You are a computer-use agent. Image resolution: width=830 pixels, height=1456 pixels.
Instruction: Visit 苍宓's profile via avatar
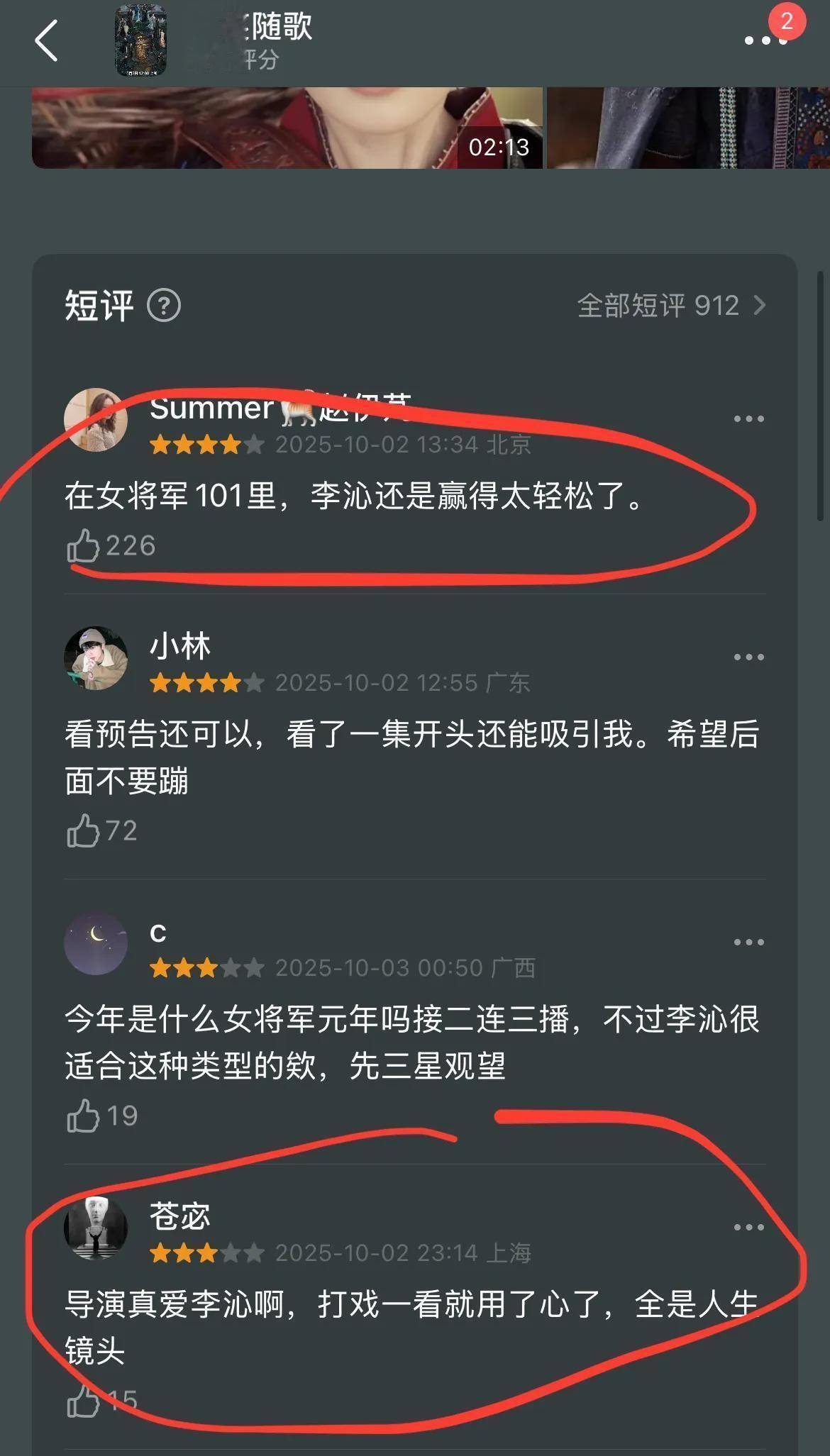[96, 1228]
